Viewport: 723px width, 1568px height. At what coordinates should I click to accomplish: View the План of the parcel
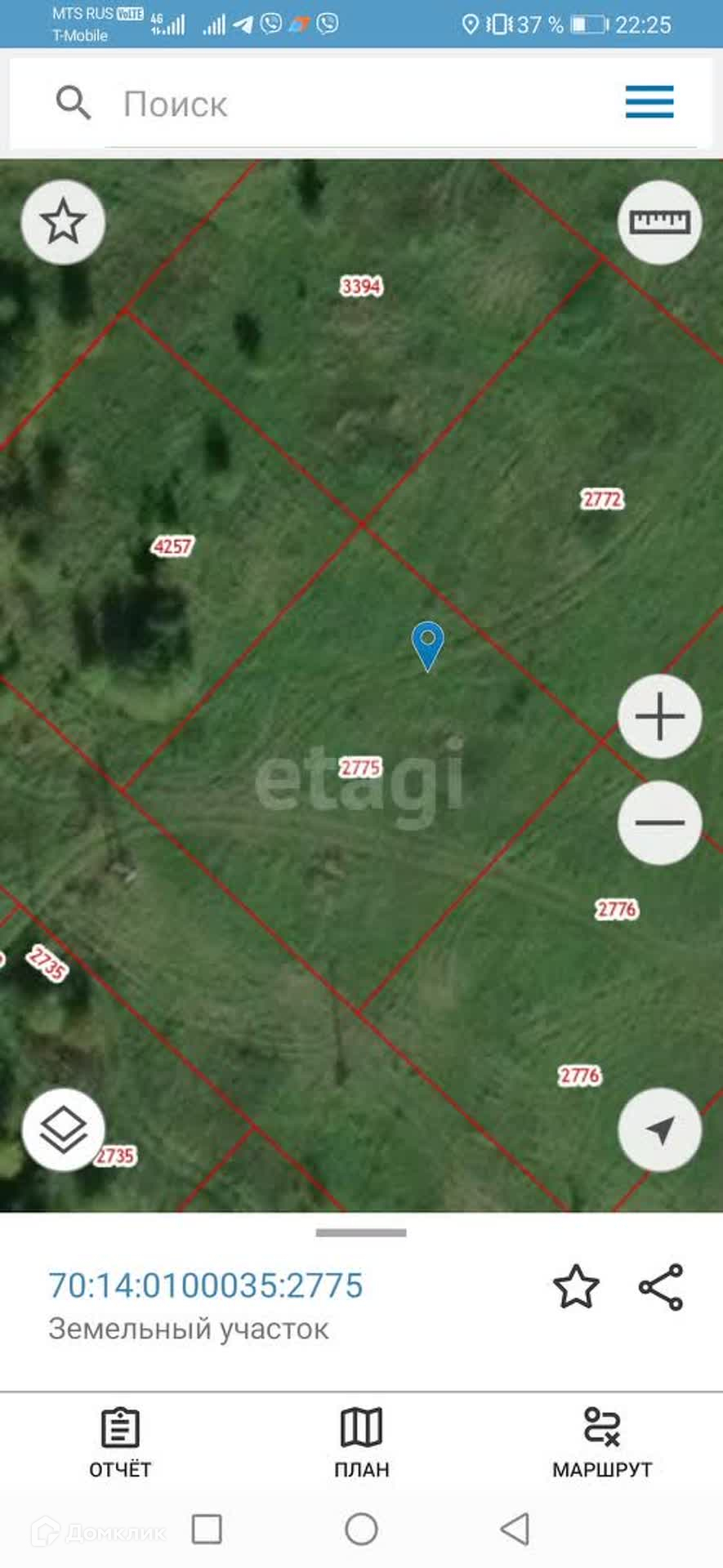point(361,1442)
